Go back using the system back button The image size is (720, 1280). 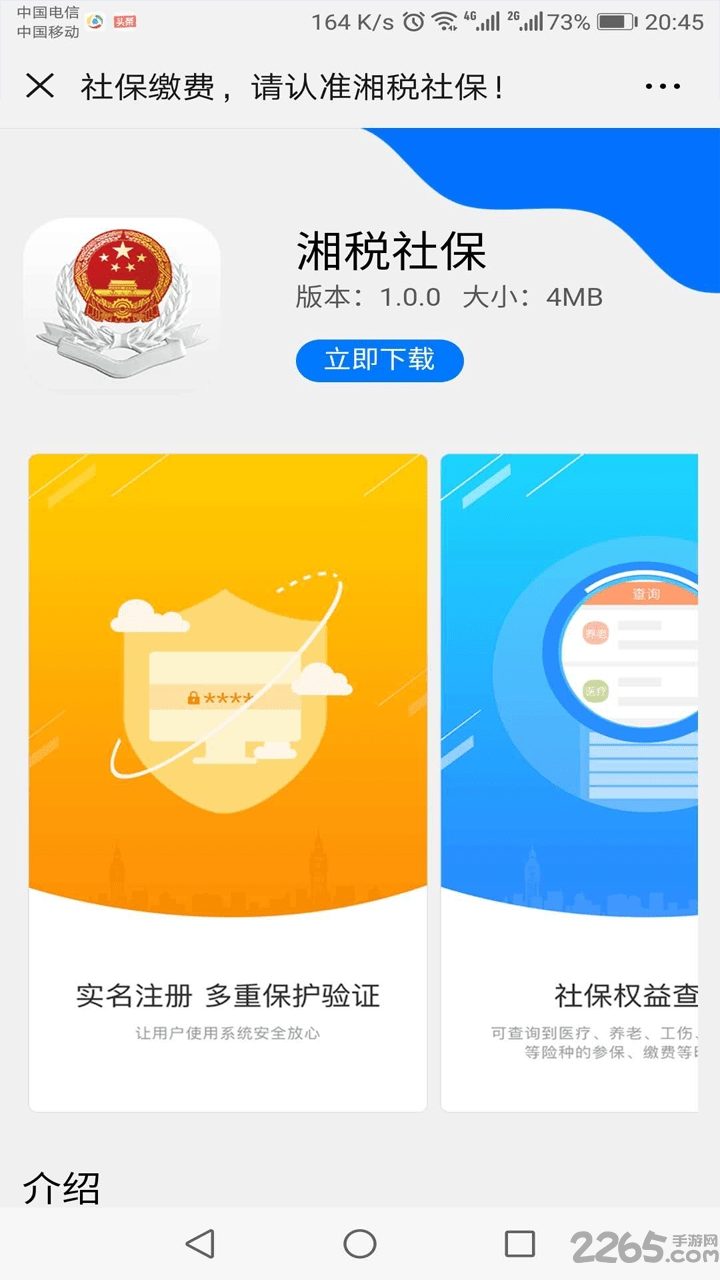pos(201,1243)
